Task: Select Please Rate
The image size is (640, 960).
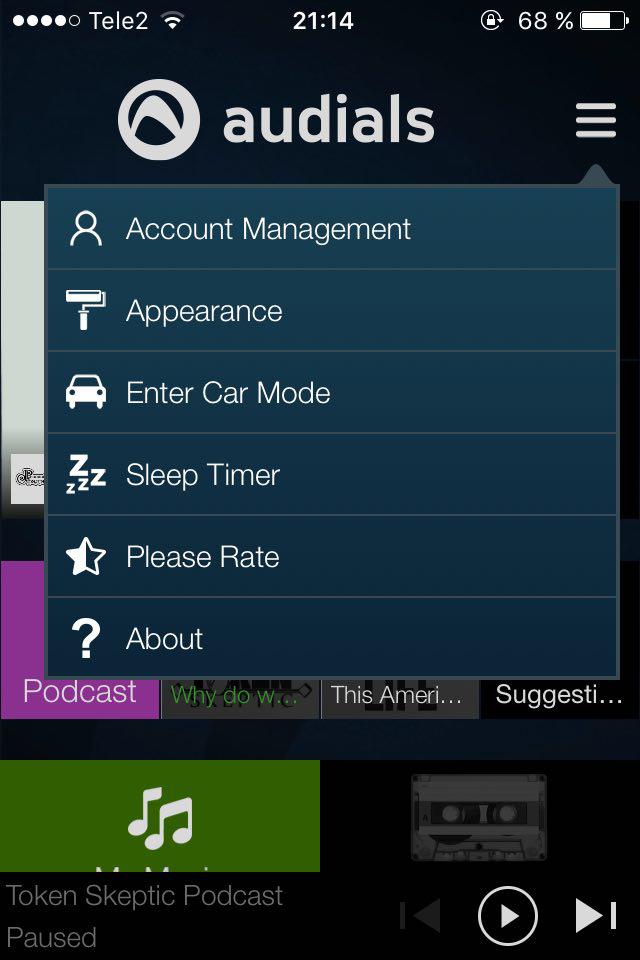Action: 331,557
